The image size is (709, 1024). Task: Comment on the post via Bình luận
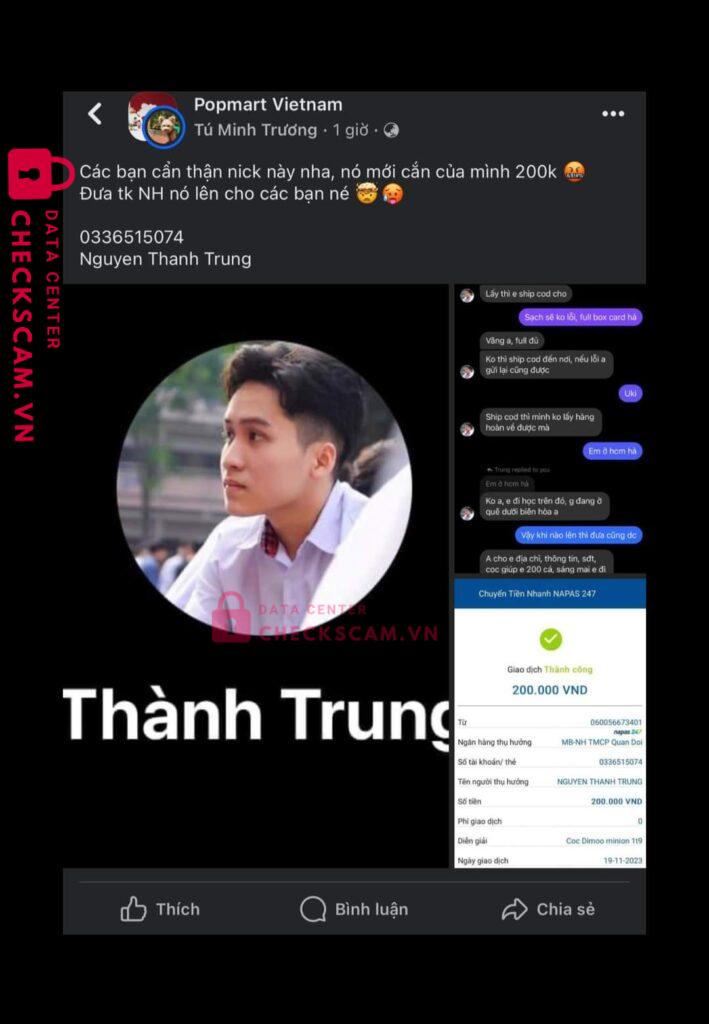pos(354,909)
